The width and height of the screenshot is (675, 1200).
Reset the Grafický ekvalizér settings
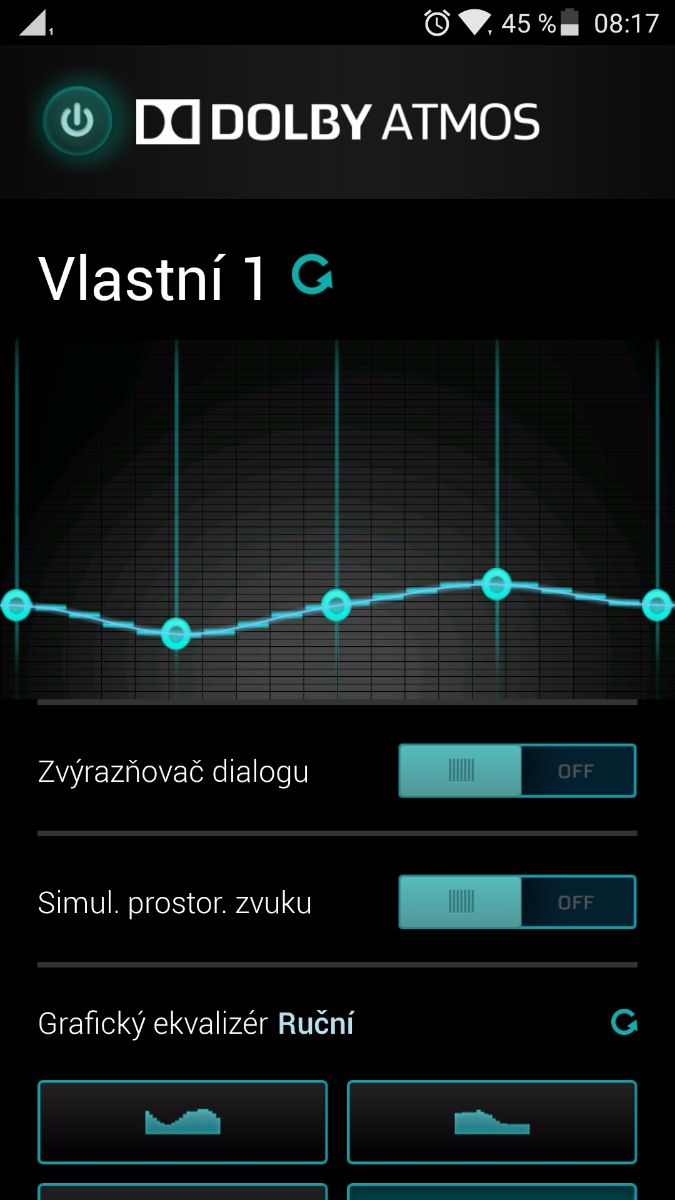click(x=624, y=1022)
